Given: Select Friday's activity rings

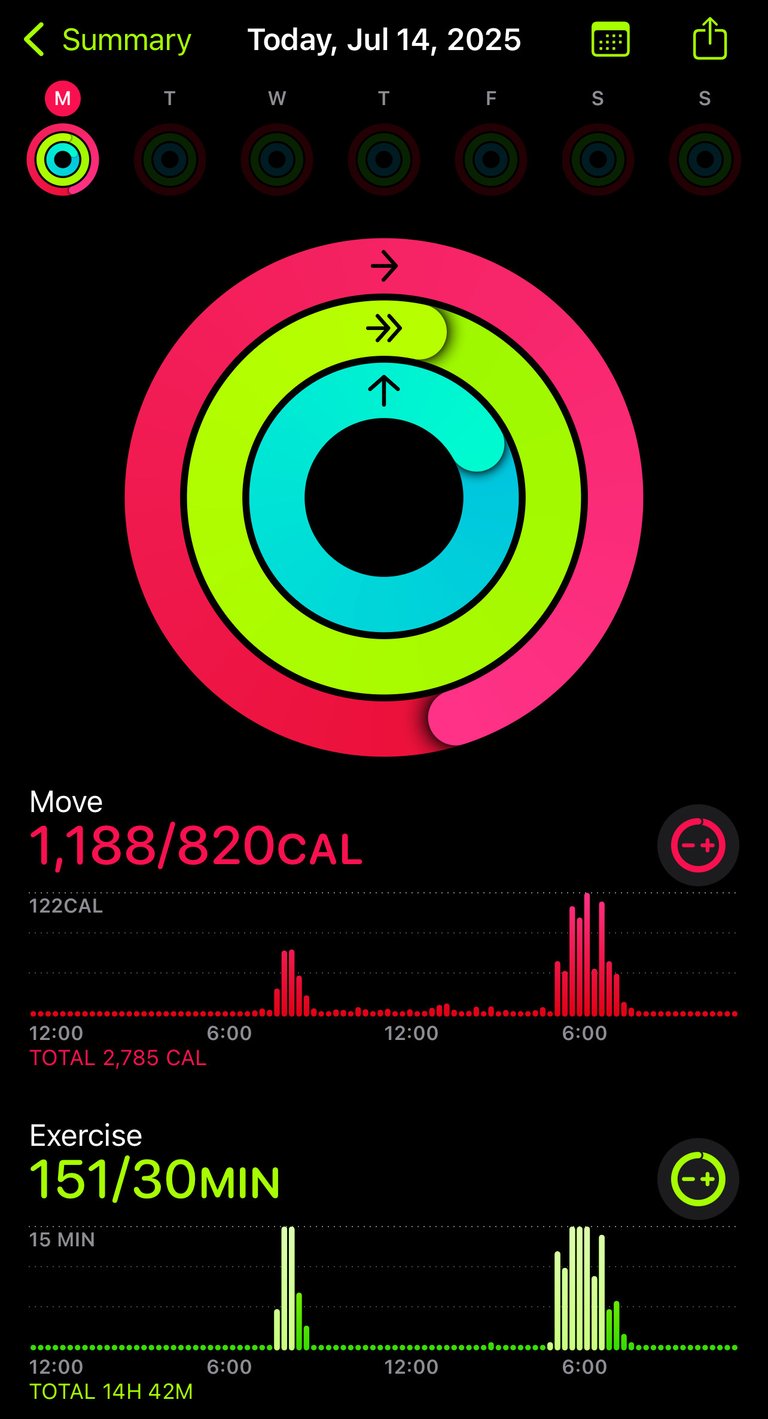Looking at the screenshot, I should (491, 159).
